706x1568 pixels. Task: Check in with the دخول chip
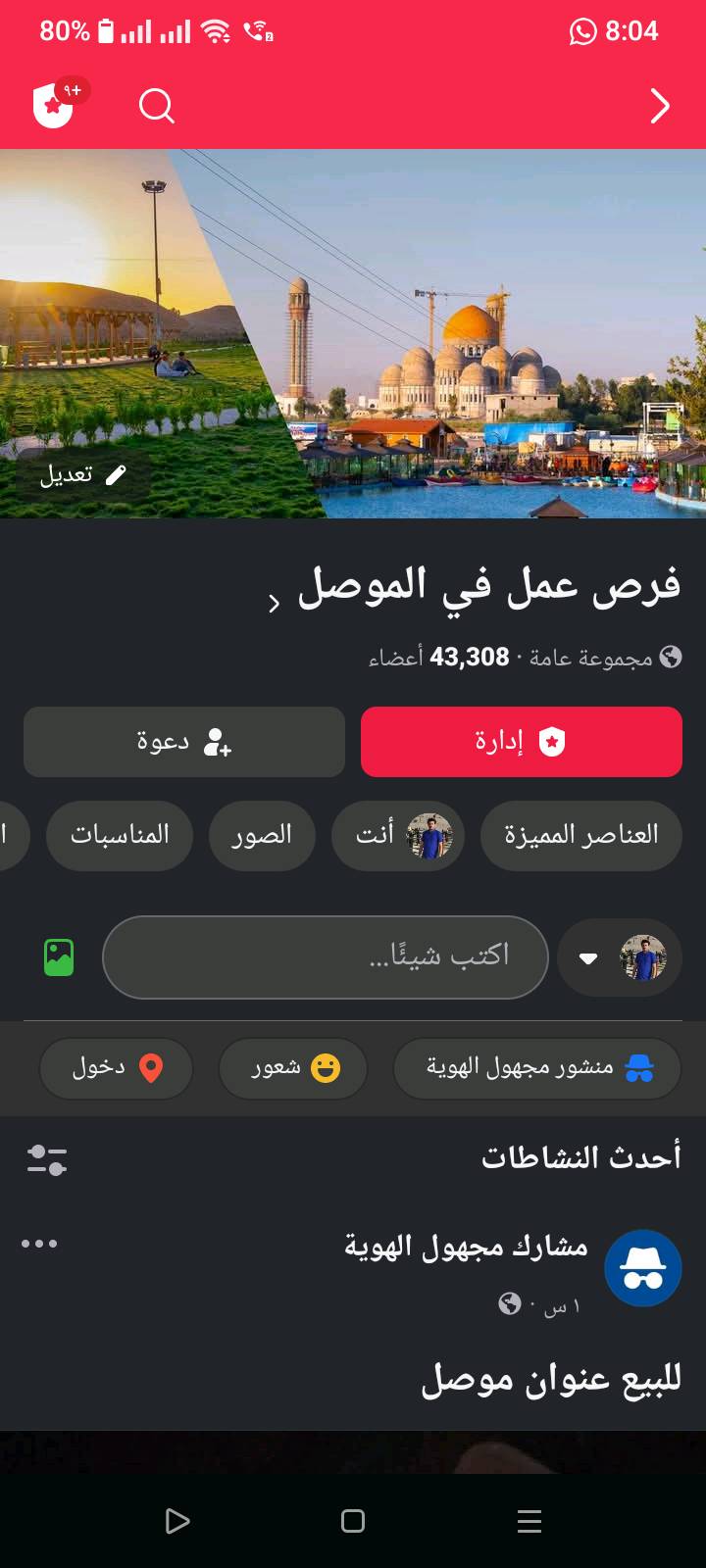coord(116,1068)
